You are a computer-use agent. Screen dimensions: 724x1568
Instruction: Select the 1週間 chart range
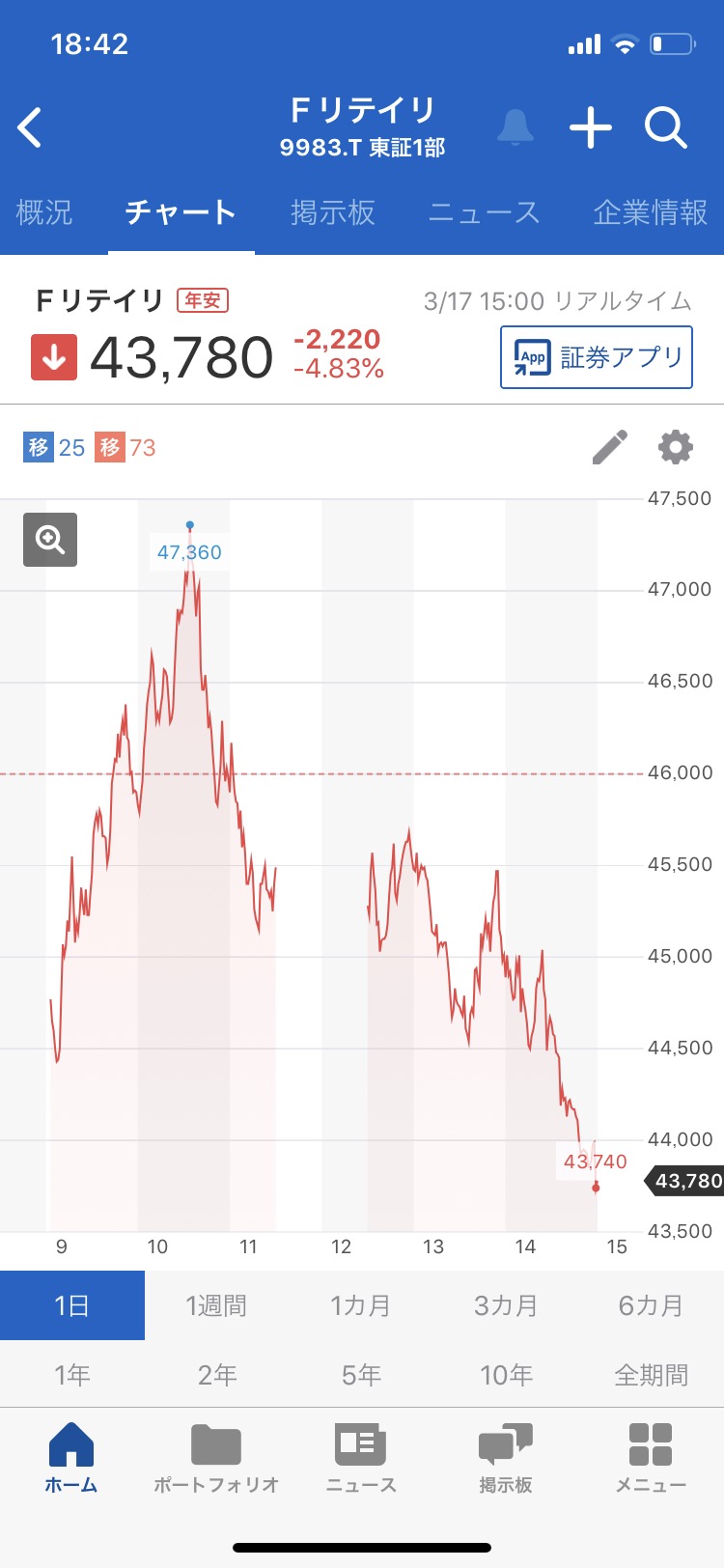pyautogui.click(x=216, y=1305)
